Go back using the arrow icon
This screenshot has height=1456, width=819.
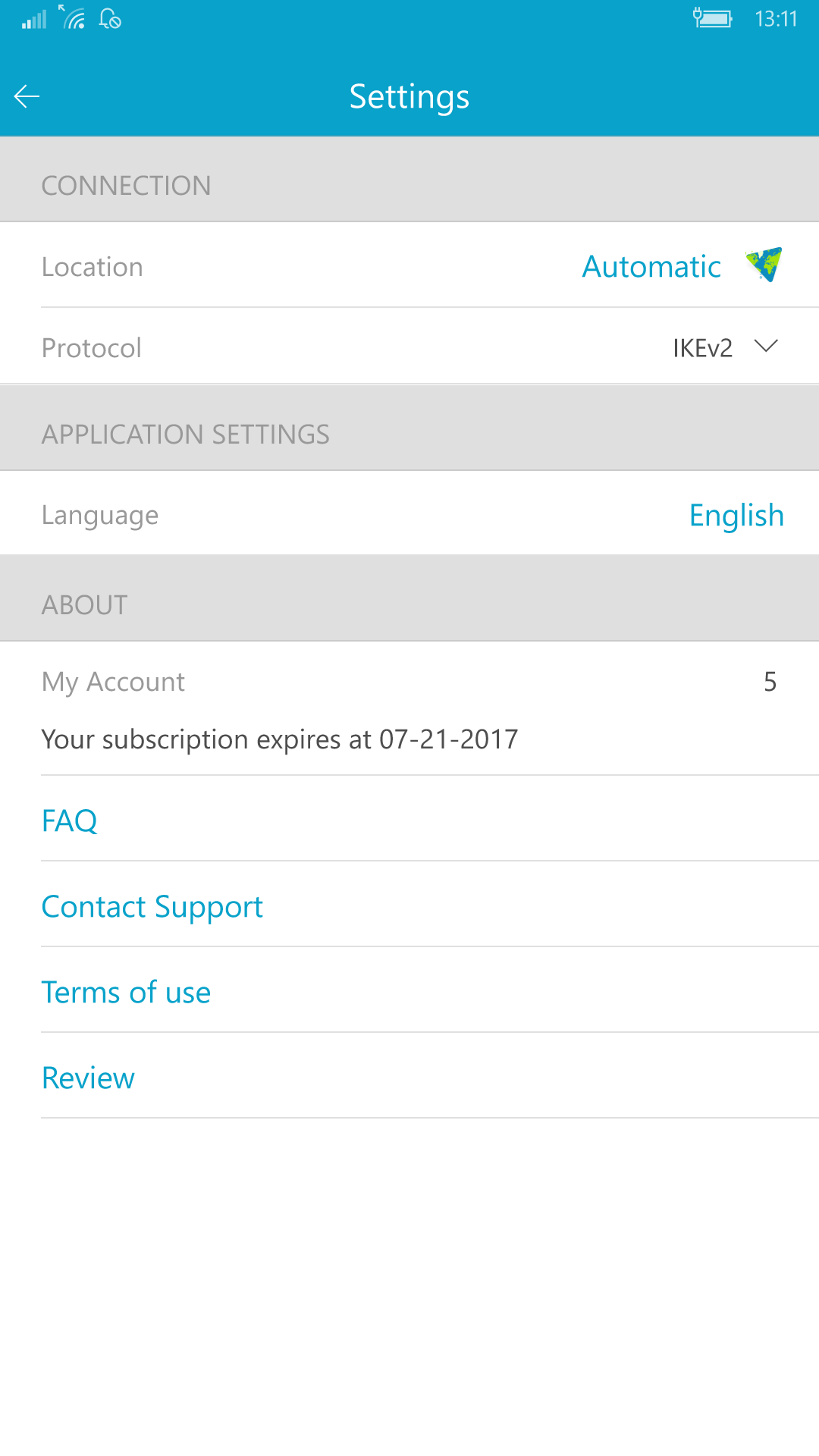(x=27, y=96)
